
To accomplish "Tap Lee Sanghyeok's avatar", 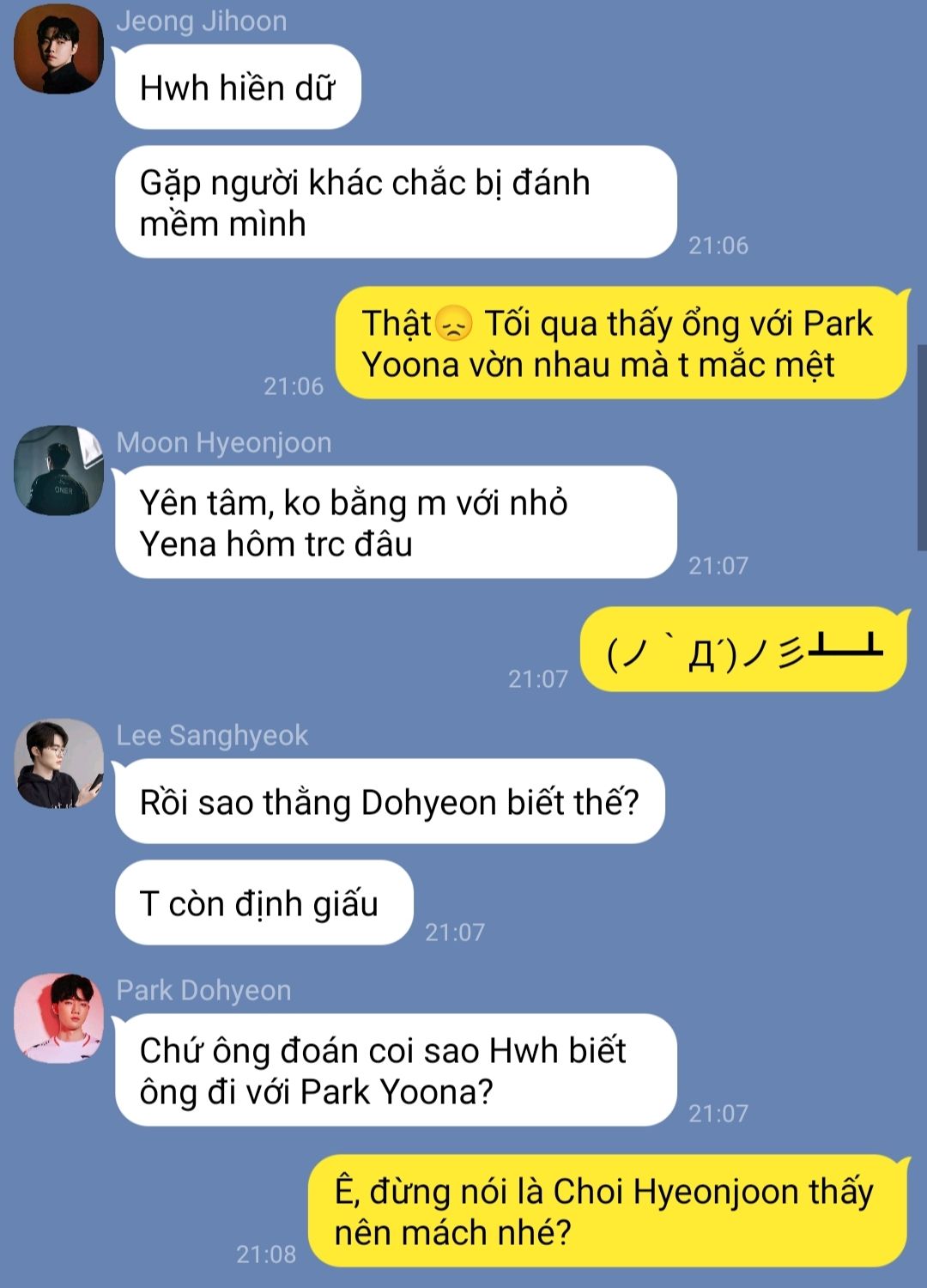I will pyautogui.click(x=58, y=763).
